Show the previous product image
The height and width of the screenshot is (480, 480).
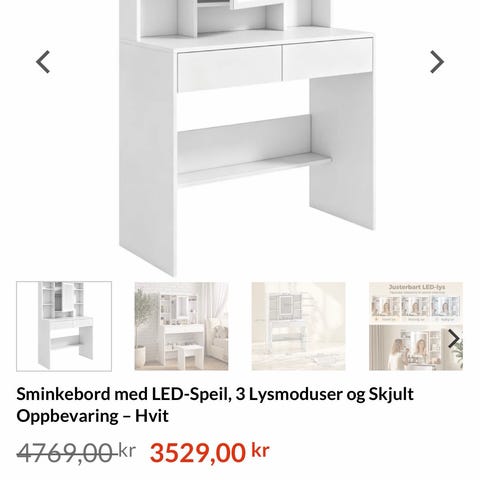43,62
